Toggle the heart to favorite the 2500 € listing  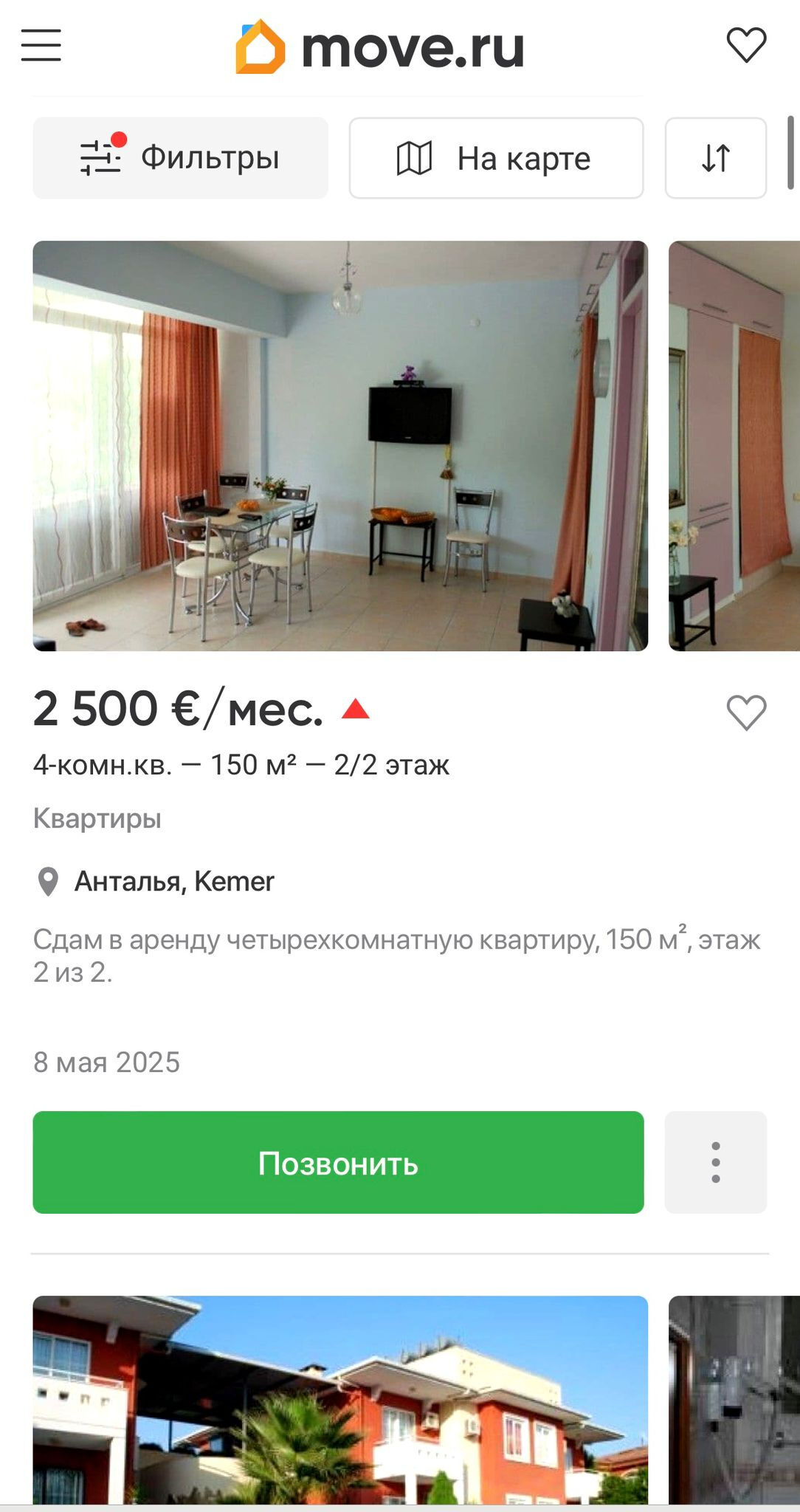click(x=745, y=712)
